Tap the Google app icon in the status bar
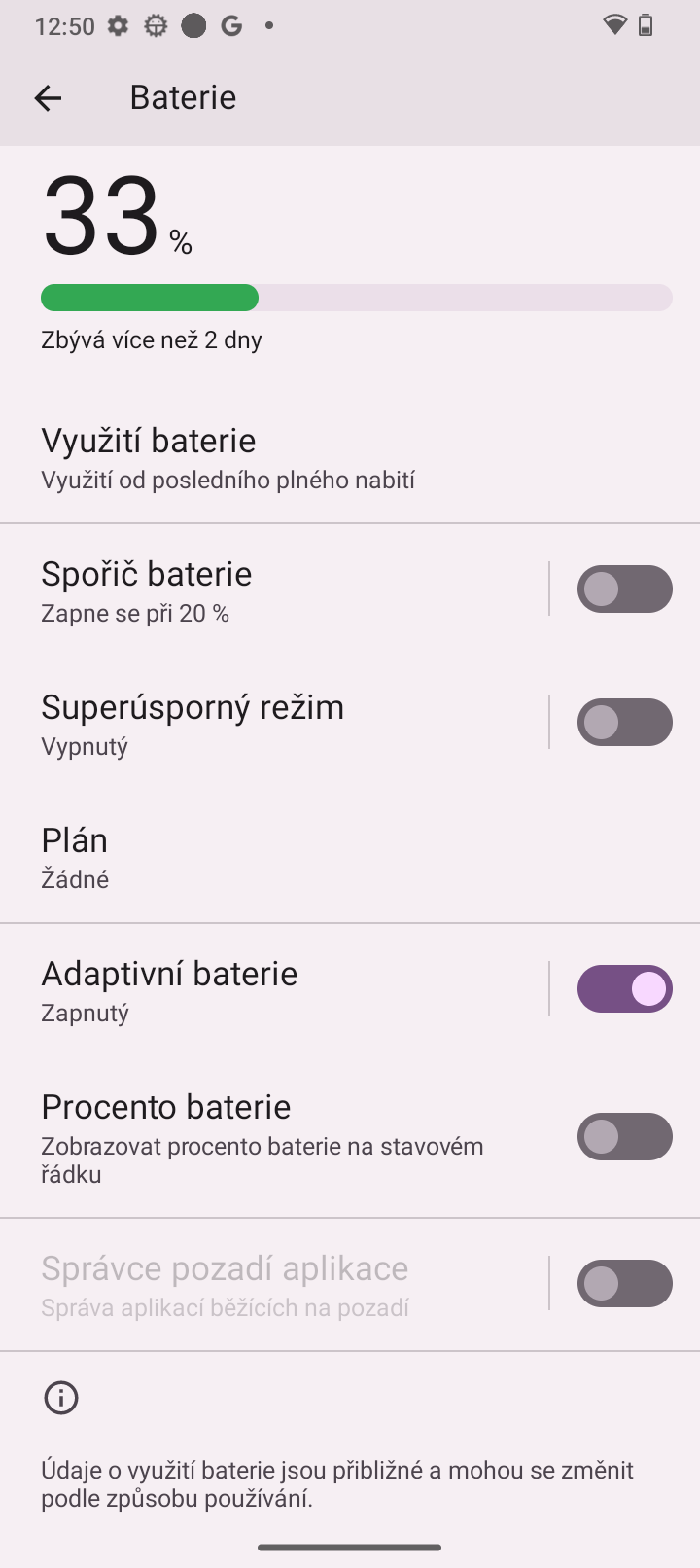 click(231, 25)
